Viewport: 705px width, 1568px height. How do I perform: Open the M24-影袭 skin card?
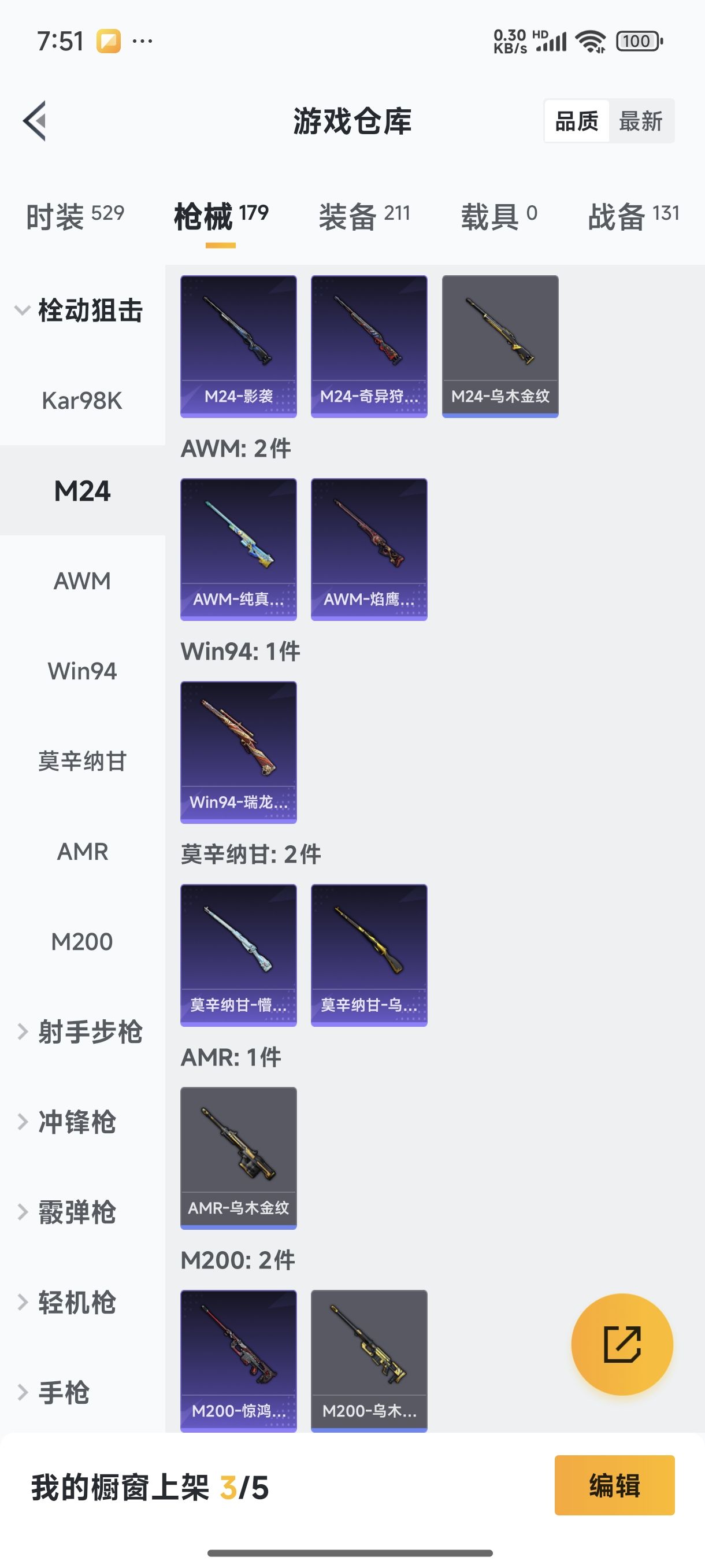239,346
